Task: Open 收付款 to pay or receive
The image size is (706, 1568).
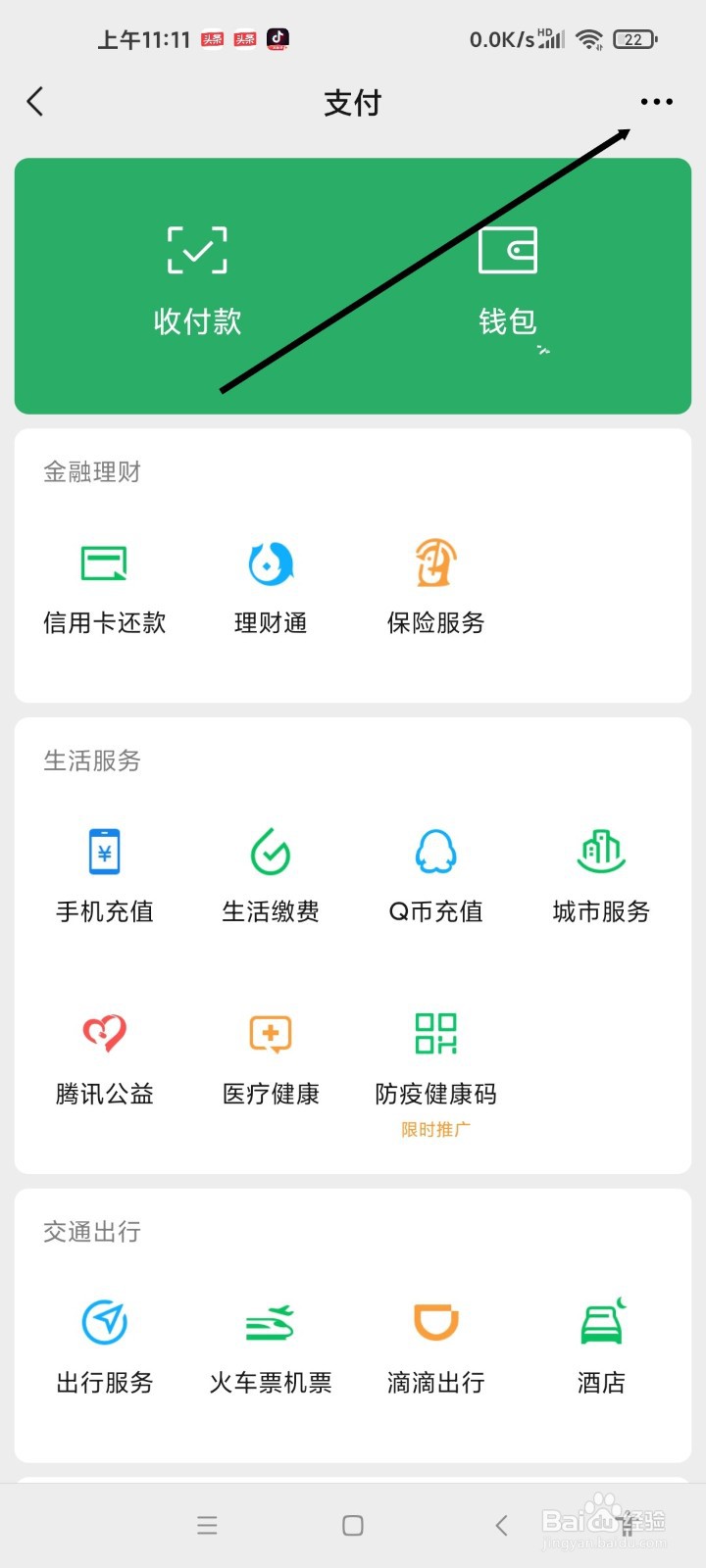Action: [x=197, y=281]
